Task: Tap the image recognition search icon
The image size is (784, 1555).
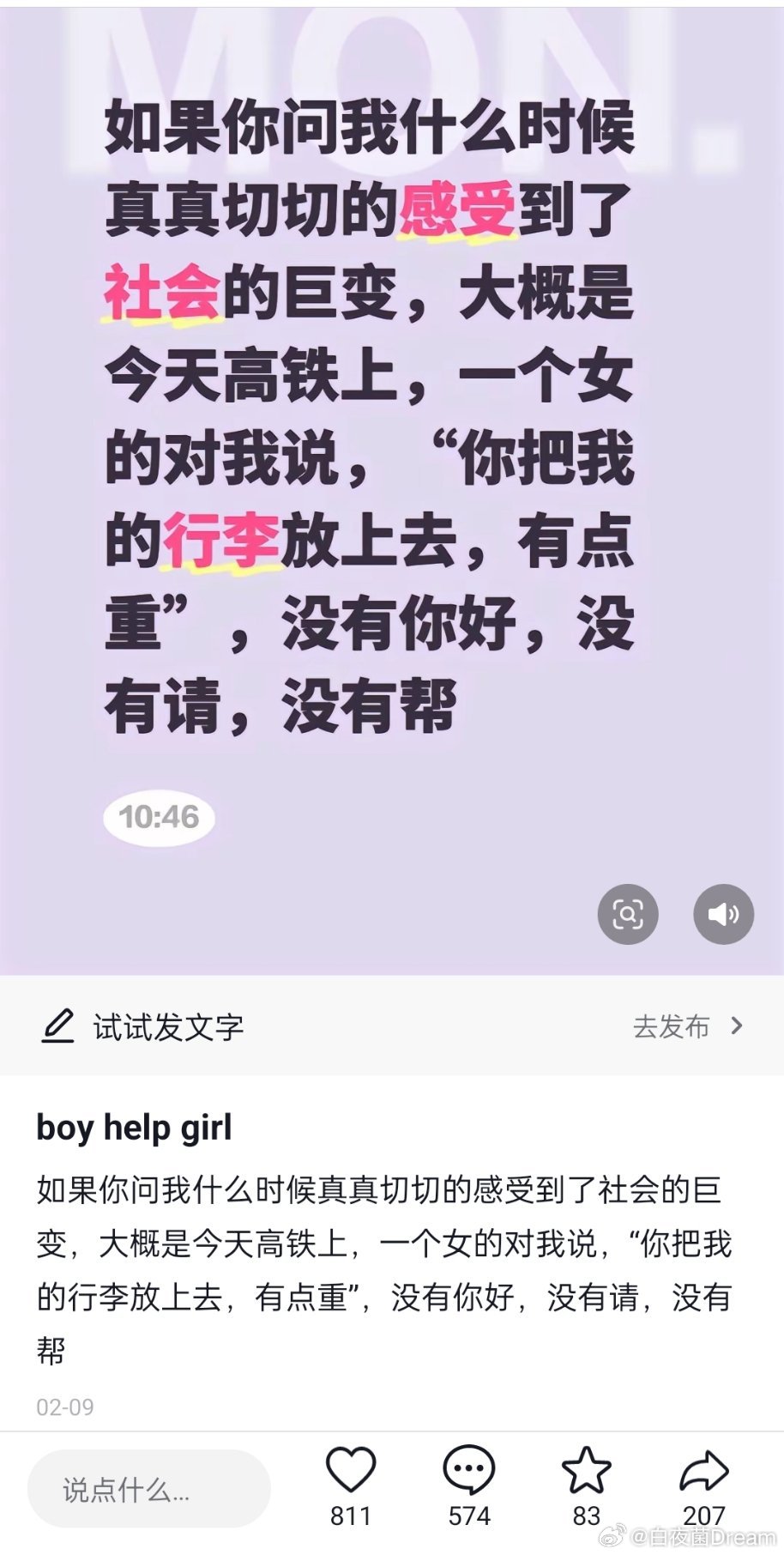Action: coord(629,914)
